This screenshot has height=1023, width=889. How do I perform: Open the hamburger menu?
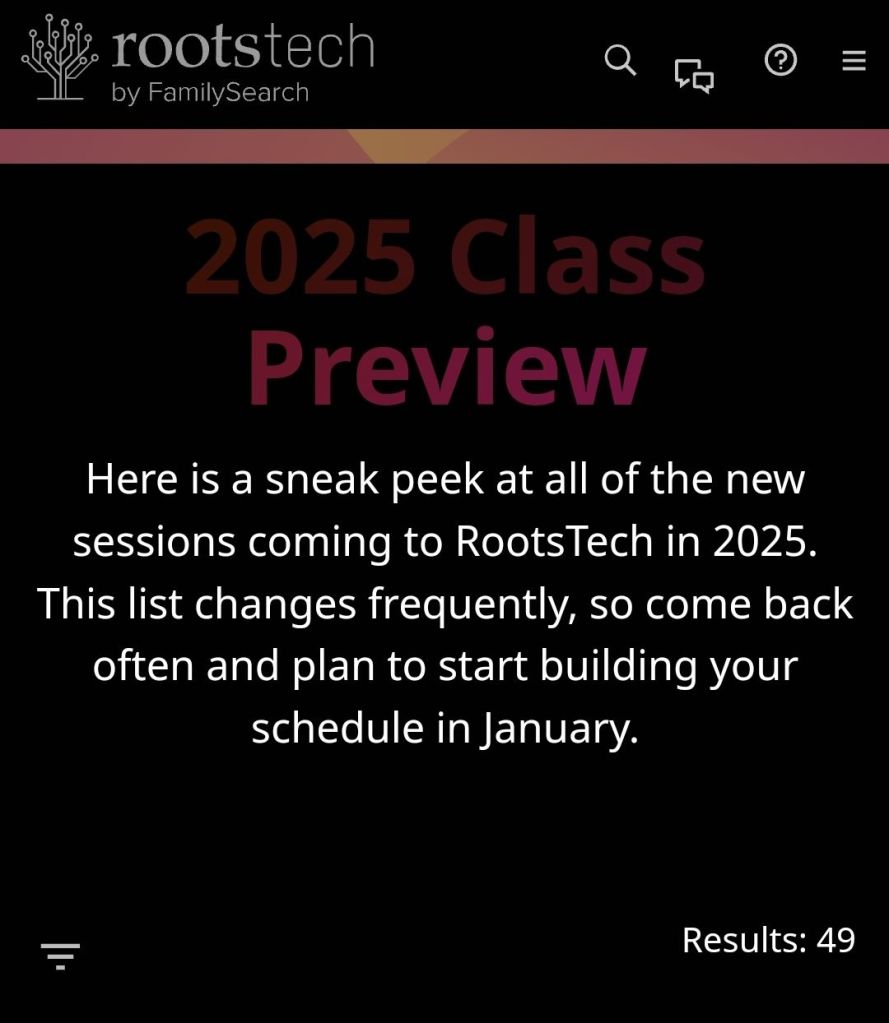click(853, 62)
